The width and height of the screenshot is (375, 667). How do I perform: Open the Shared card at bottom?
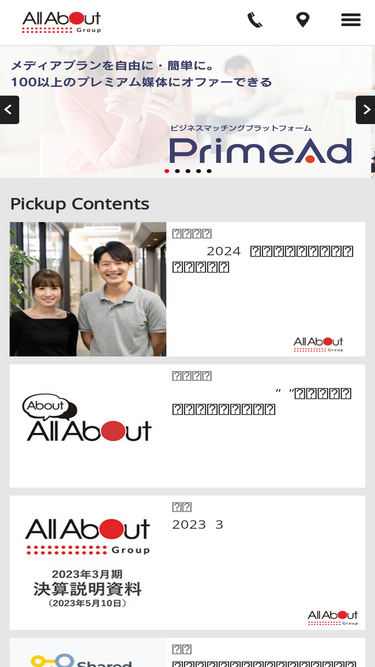click(x=188, y=653)
